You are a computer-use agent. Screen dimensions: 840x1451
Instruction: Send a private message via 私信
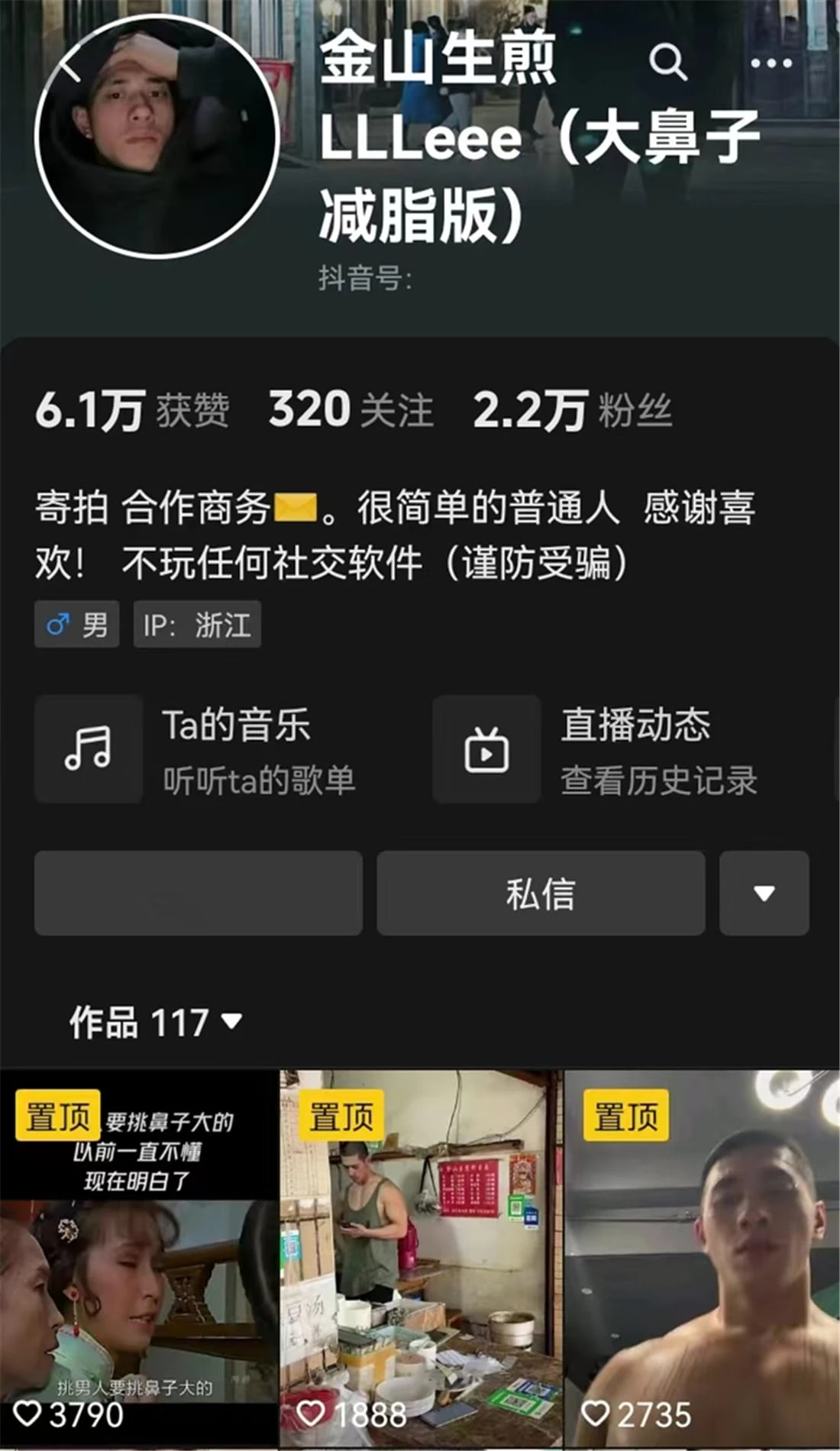pos(541,894)
